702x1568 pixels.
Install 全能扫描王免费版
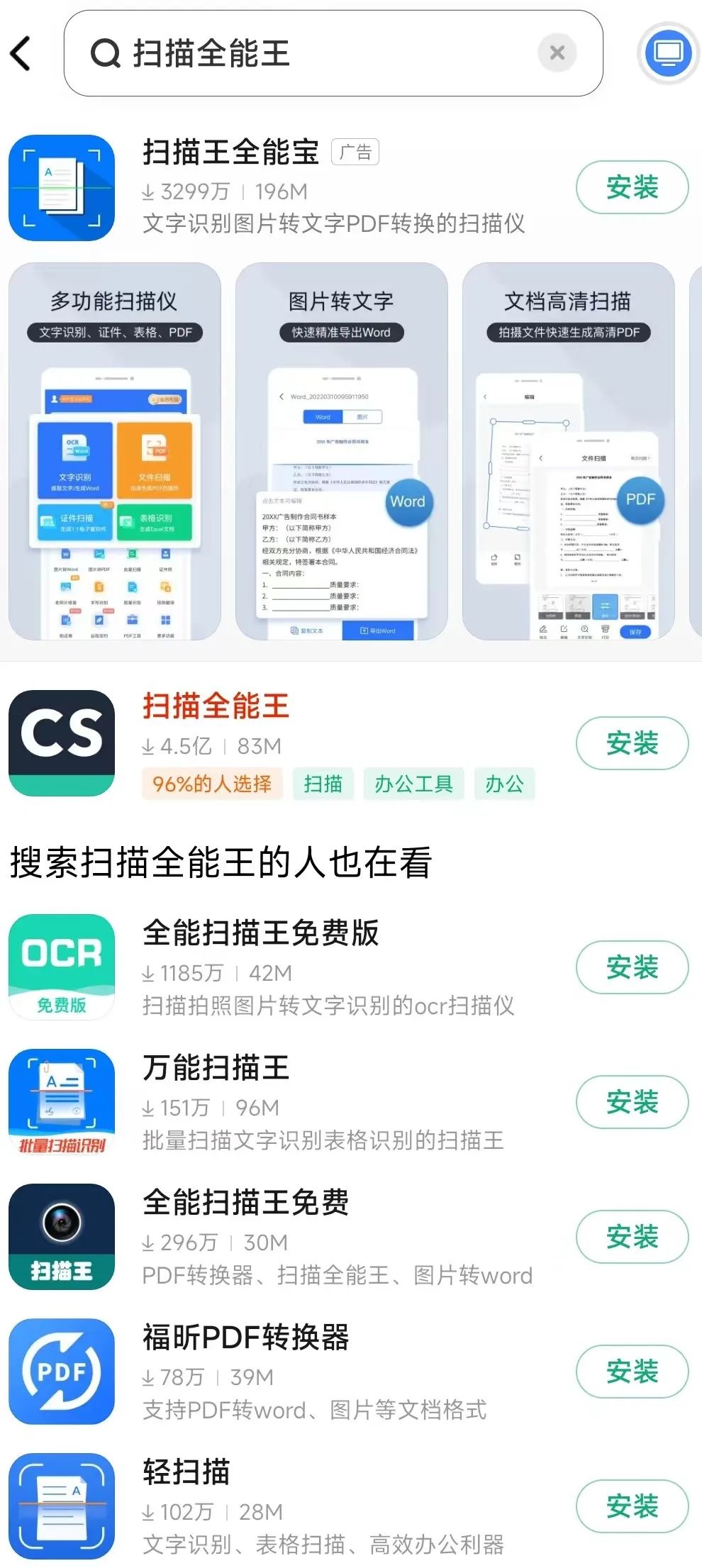(632, 967)
